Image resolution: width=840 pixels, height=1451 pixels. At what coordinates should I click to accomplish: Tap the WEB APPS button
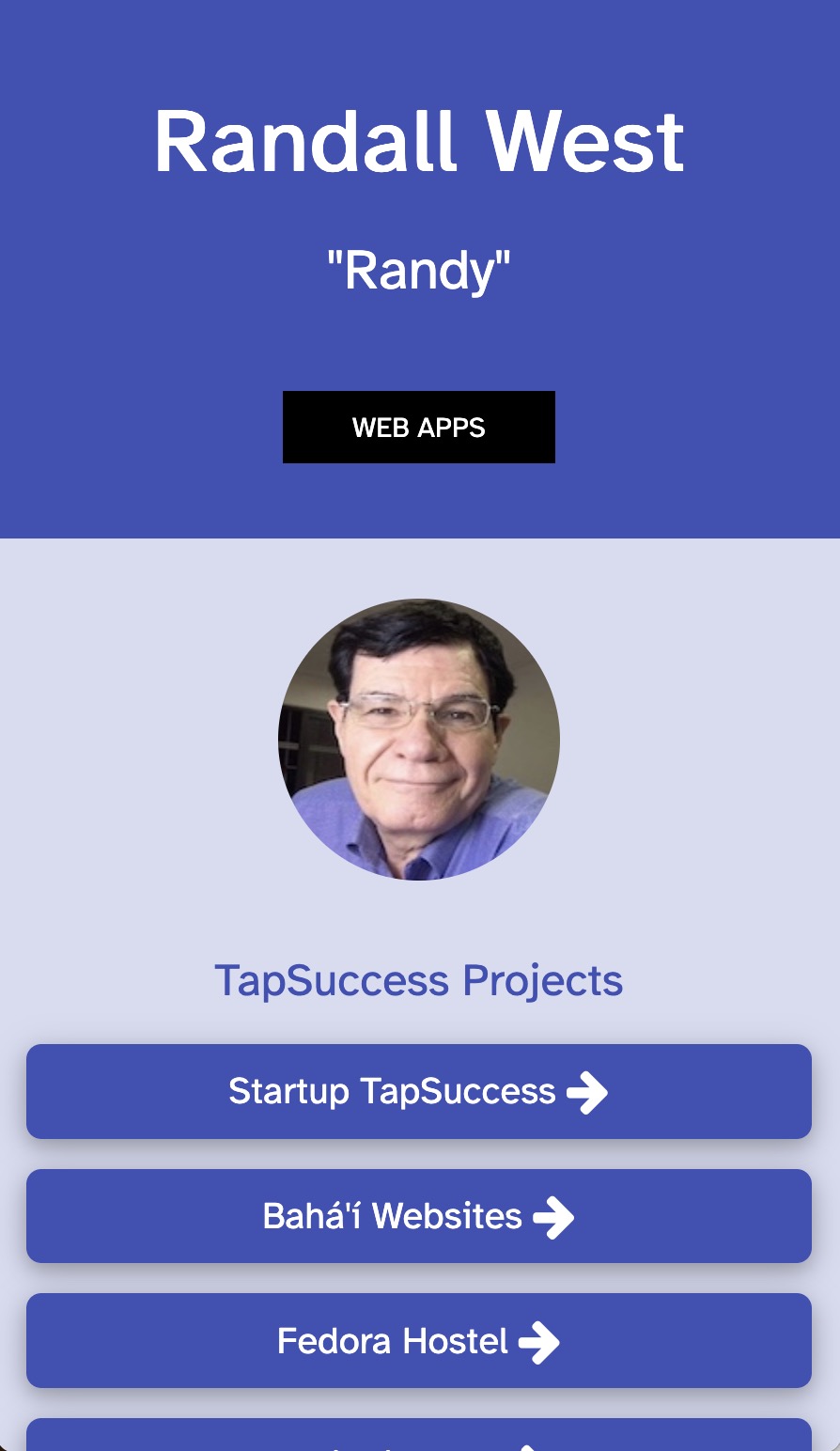pyautogui.click(x=419, y=428)
